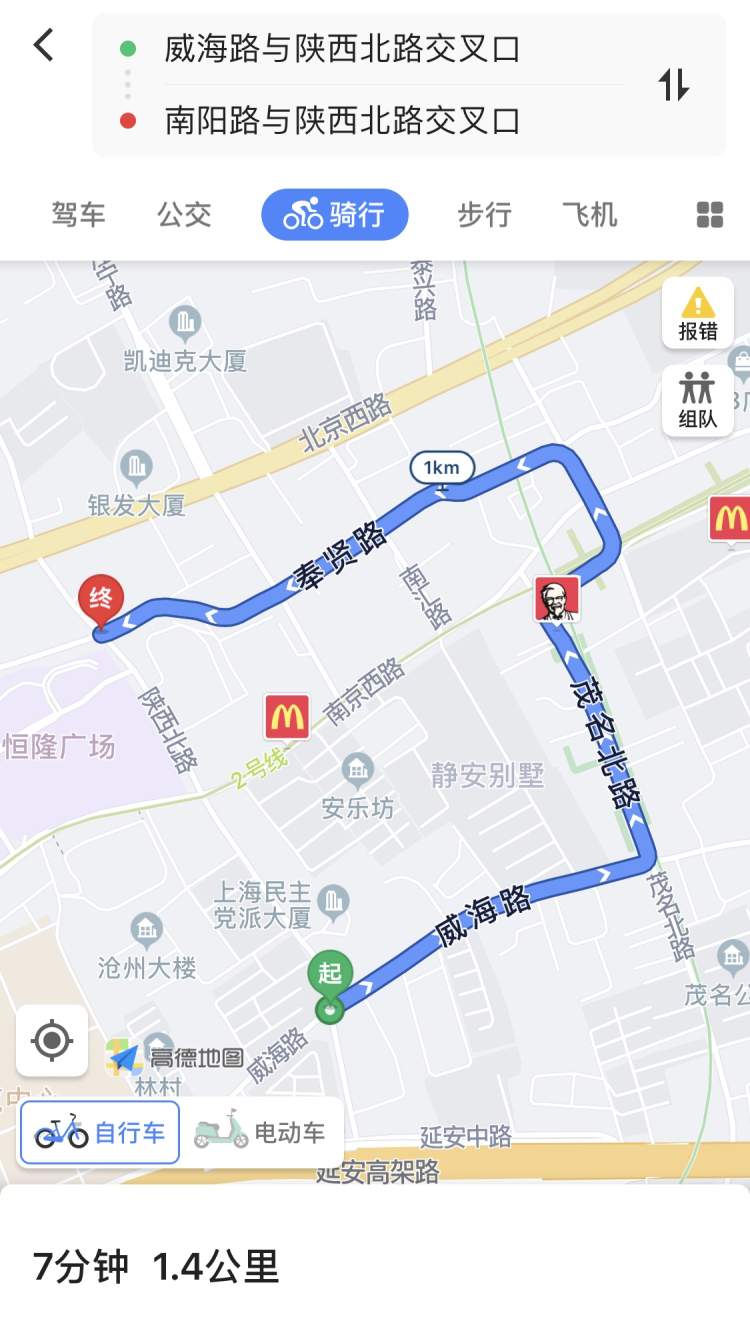Recenter the map on my location
The width and height of the screenshot is (750, 1339).
pos(52,1041)
